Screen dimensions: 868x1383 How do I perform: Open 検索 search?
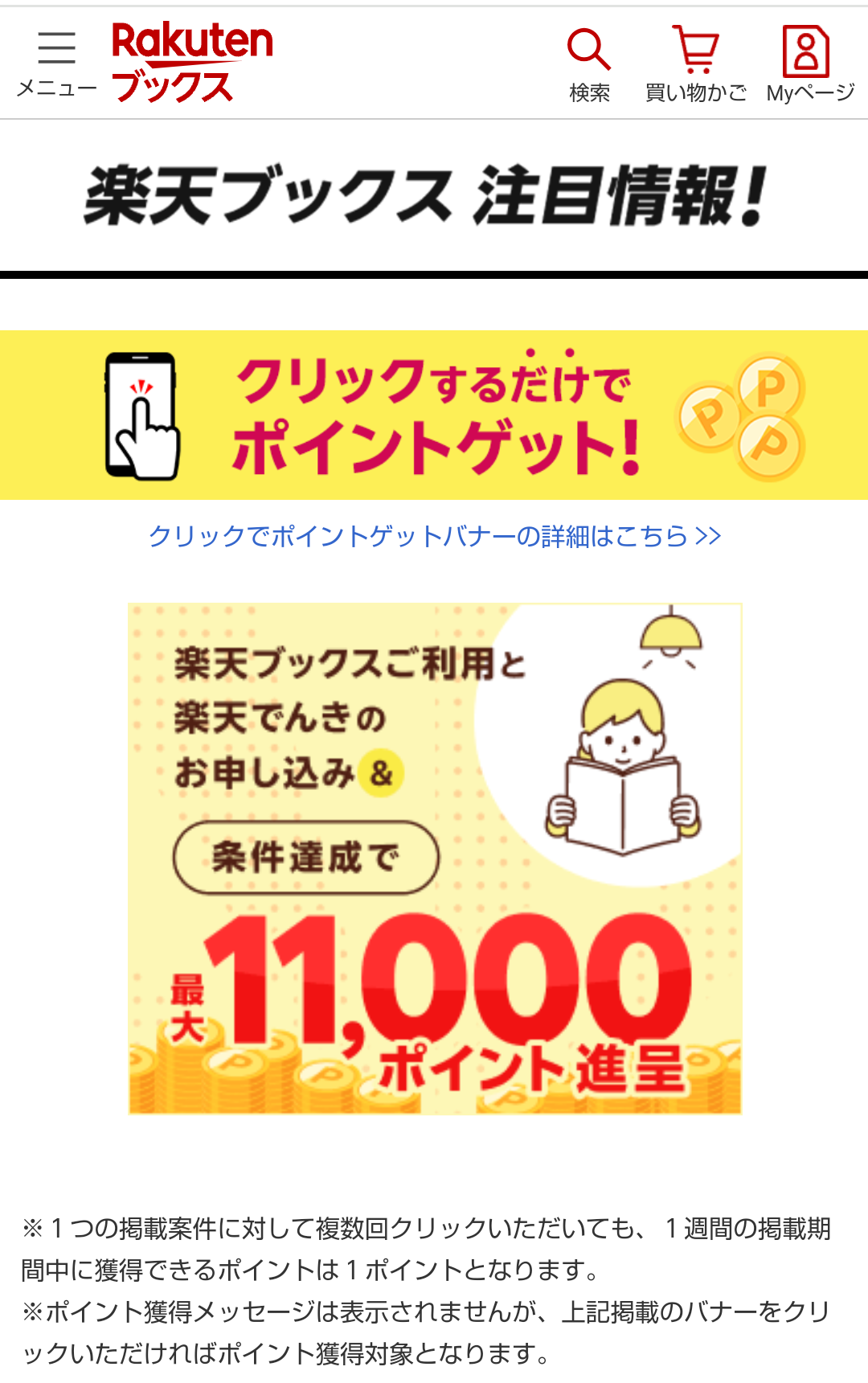(589, 64)
